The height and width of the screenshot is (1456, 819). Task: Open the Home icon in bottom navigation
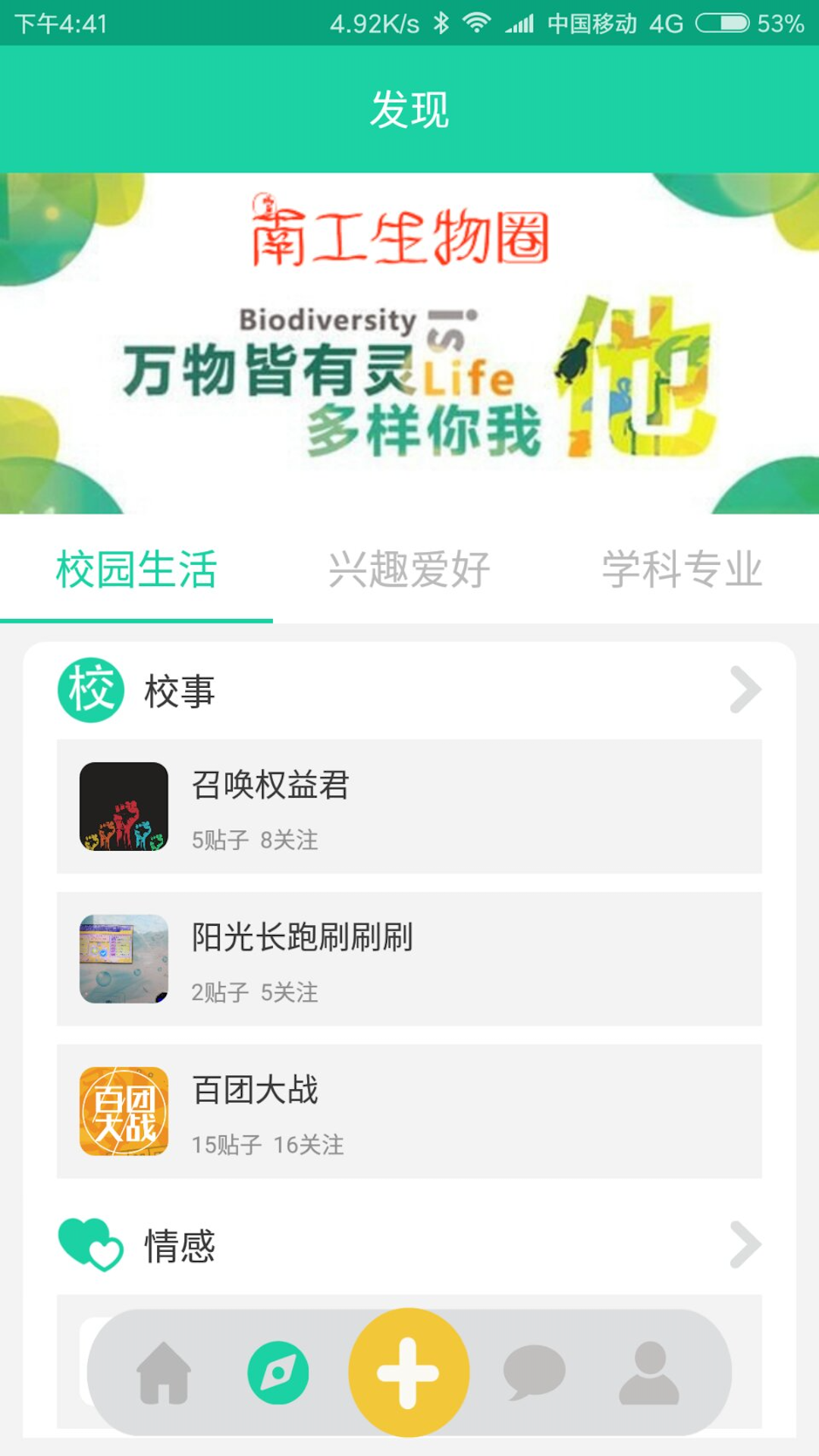pyautogui.click(x=162, y=1370)
